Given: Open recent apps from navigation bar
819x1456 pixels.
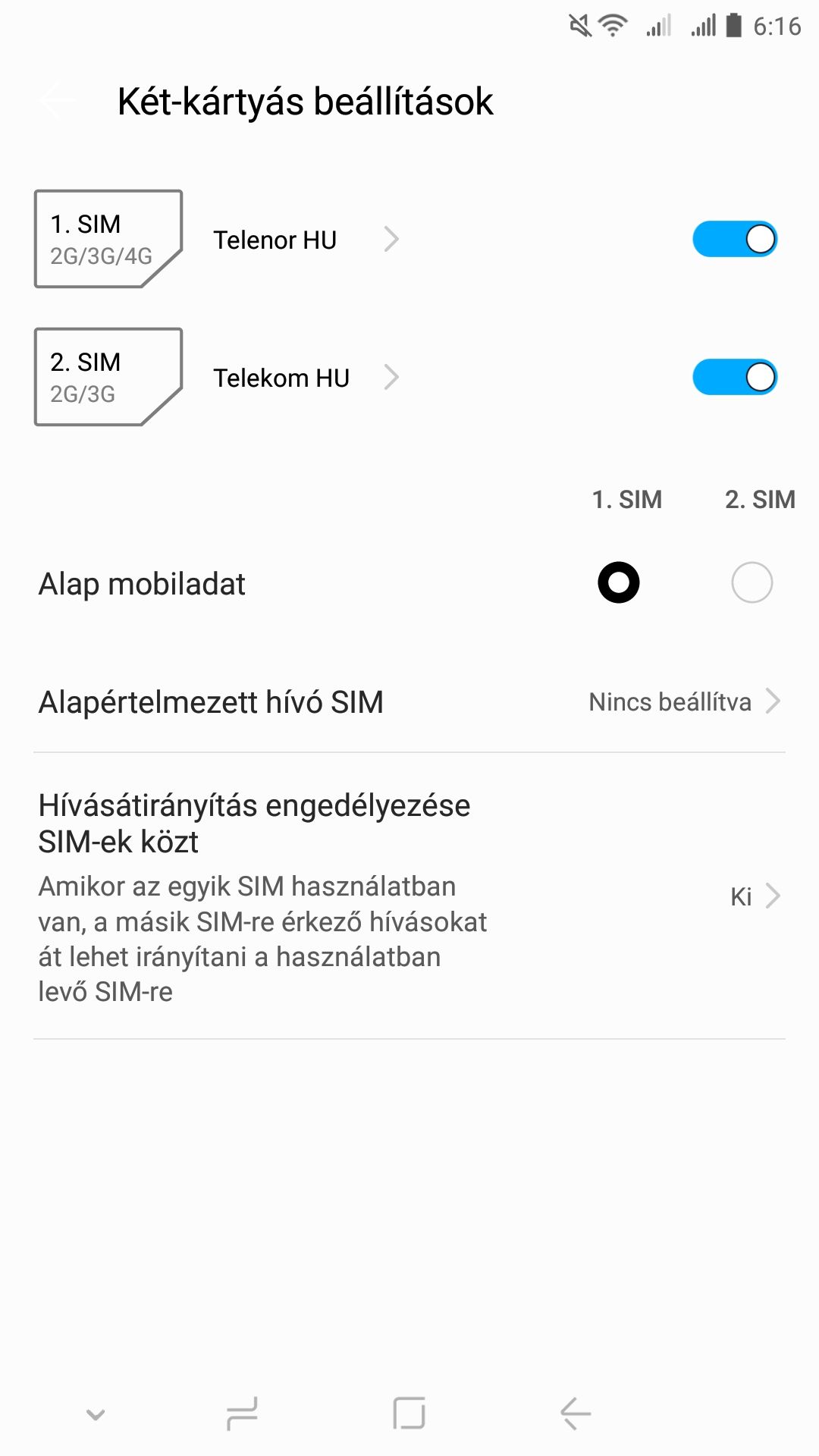Looking at the screenshot, I should (x=243, y=1414).
